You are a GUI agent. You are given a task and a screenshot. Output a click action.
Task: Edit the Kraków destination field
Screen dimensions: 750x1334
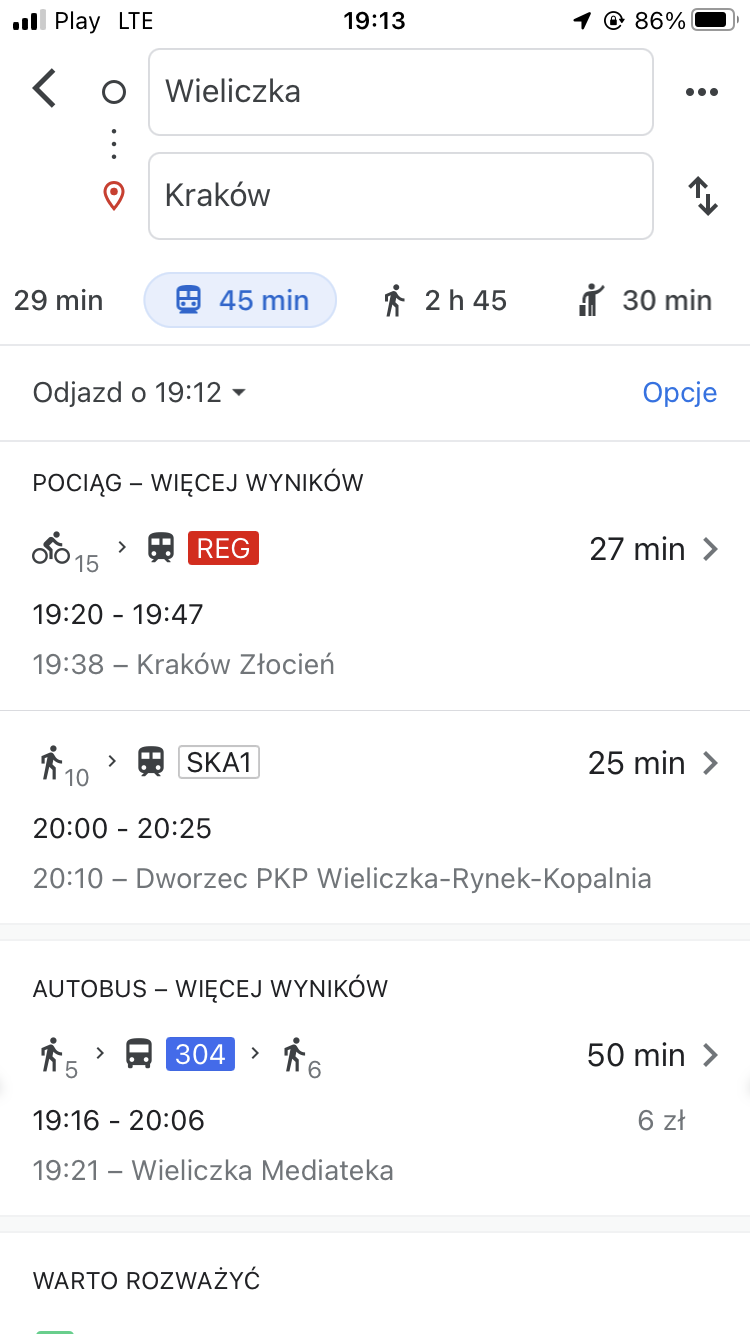click(401, 196)
